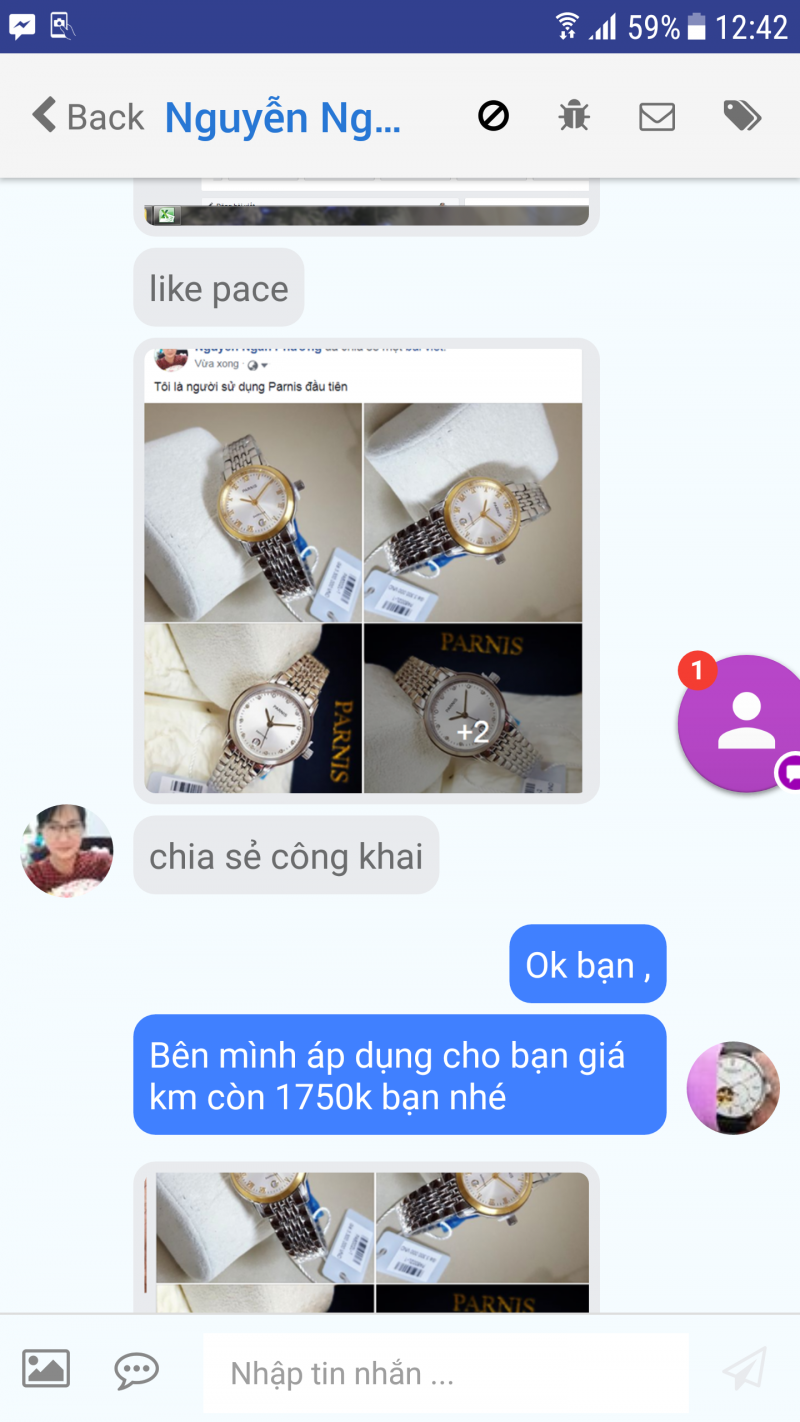Attach a picture from the gallery
The width and height of the screenshot is (800, 1422).
pos(46,1368)
